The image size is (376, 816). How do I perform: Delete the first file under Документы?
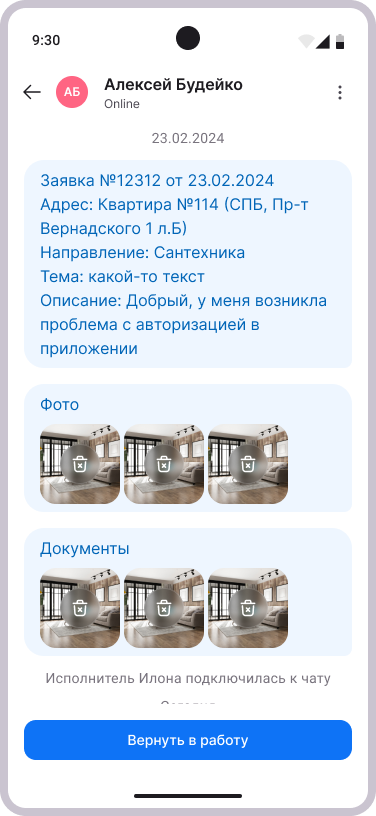pos(80,608)
